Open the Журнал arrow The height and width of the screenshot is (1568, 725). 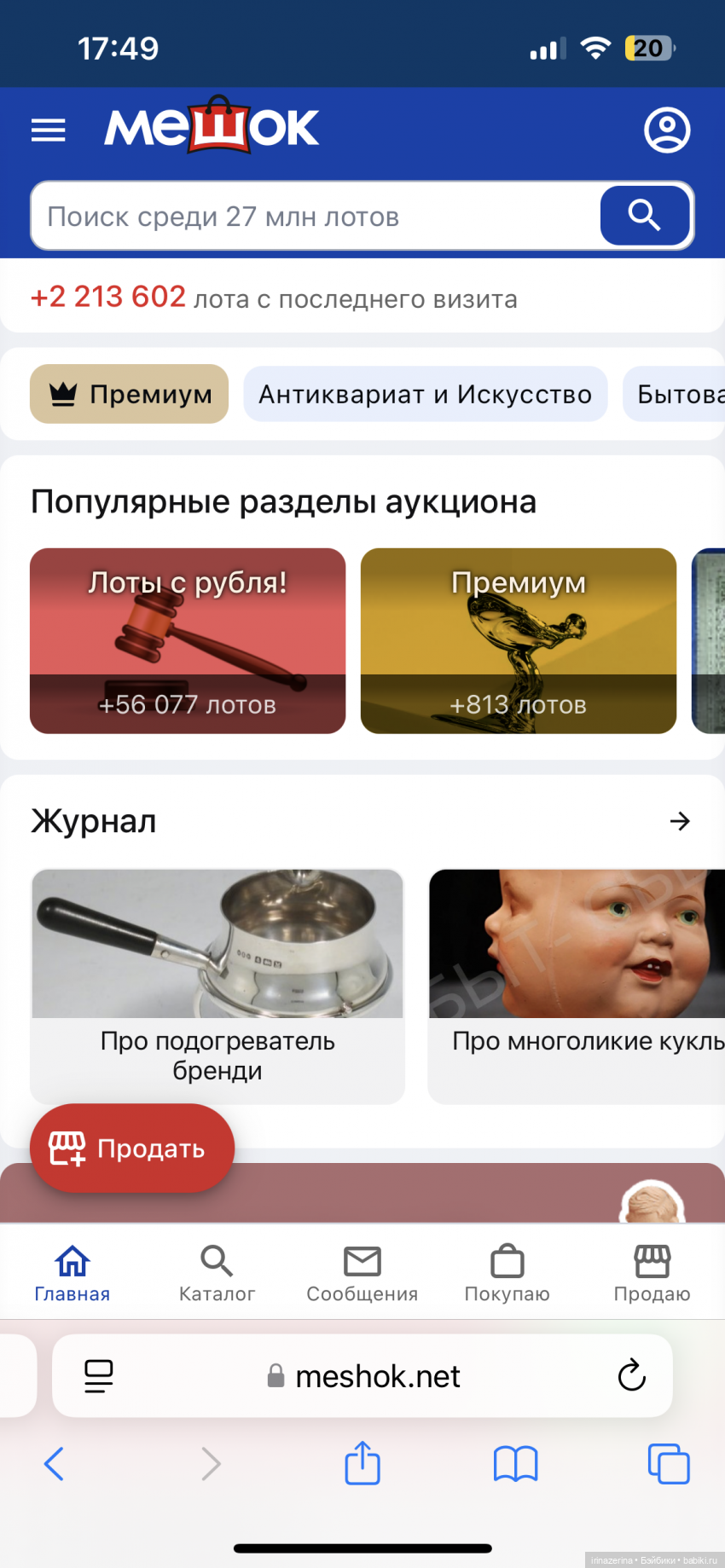pyautogui.click(x=680, y=821)
